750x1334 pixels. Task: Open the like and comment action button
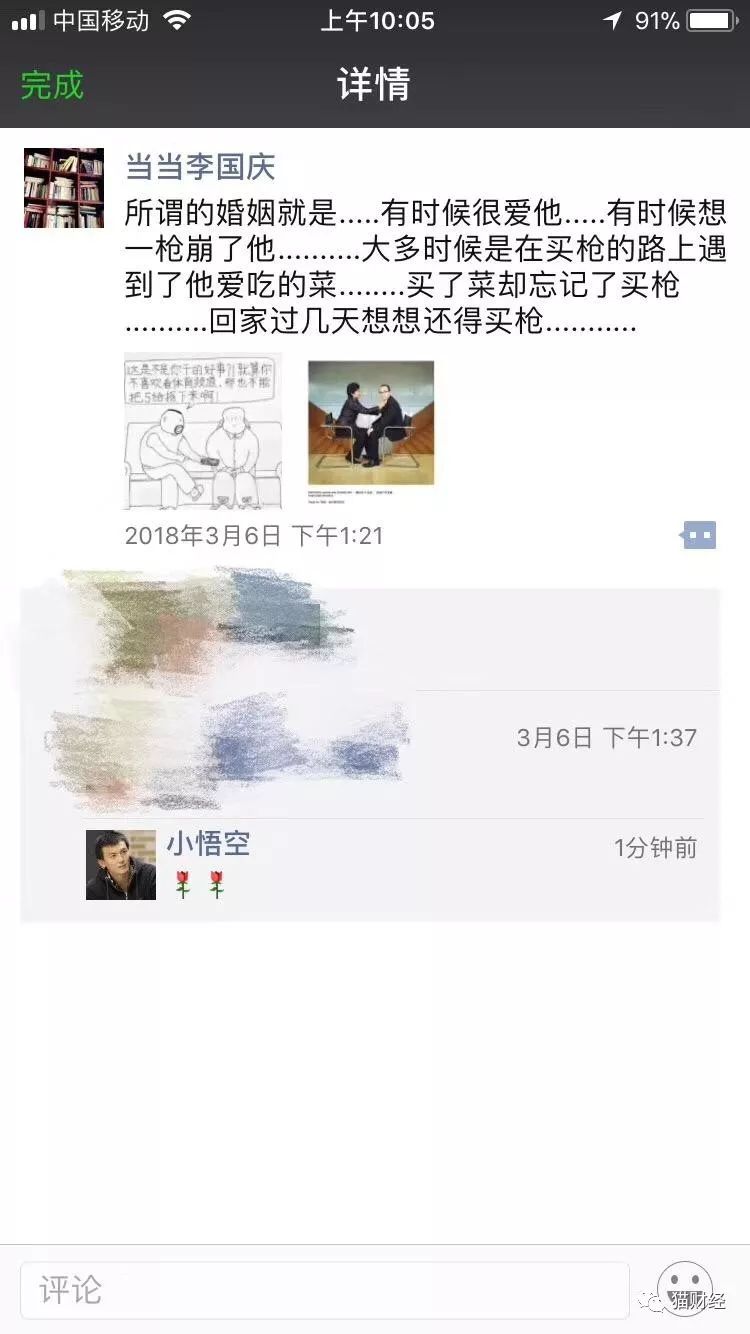[x=699, y=536]
